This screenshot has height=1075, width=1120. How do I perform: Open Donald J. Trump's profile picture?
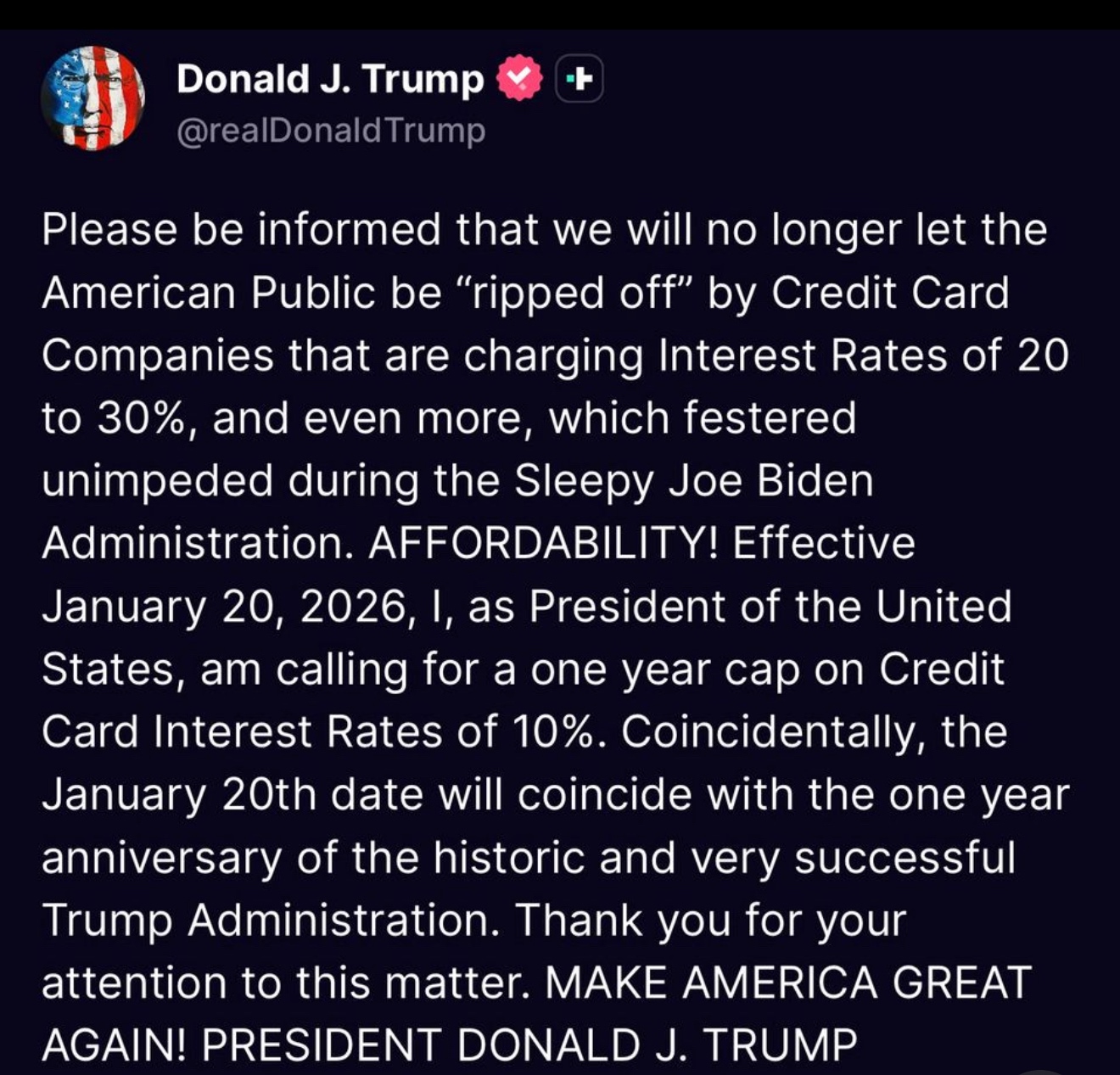point(92,98)
